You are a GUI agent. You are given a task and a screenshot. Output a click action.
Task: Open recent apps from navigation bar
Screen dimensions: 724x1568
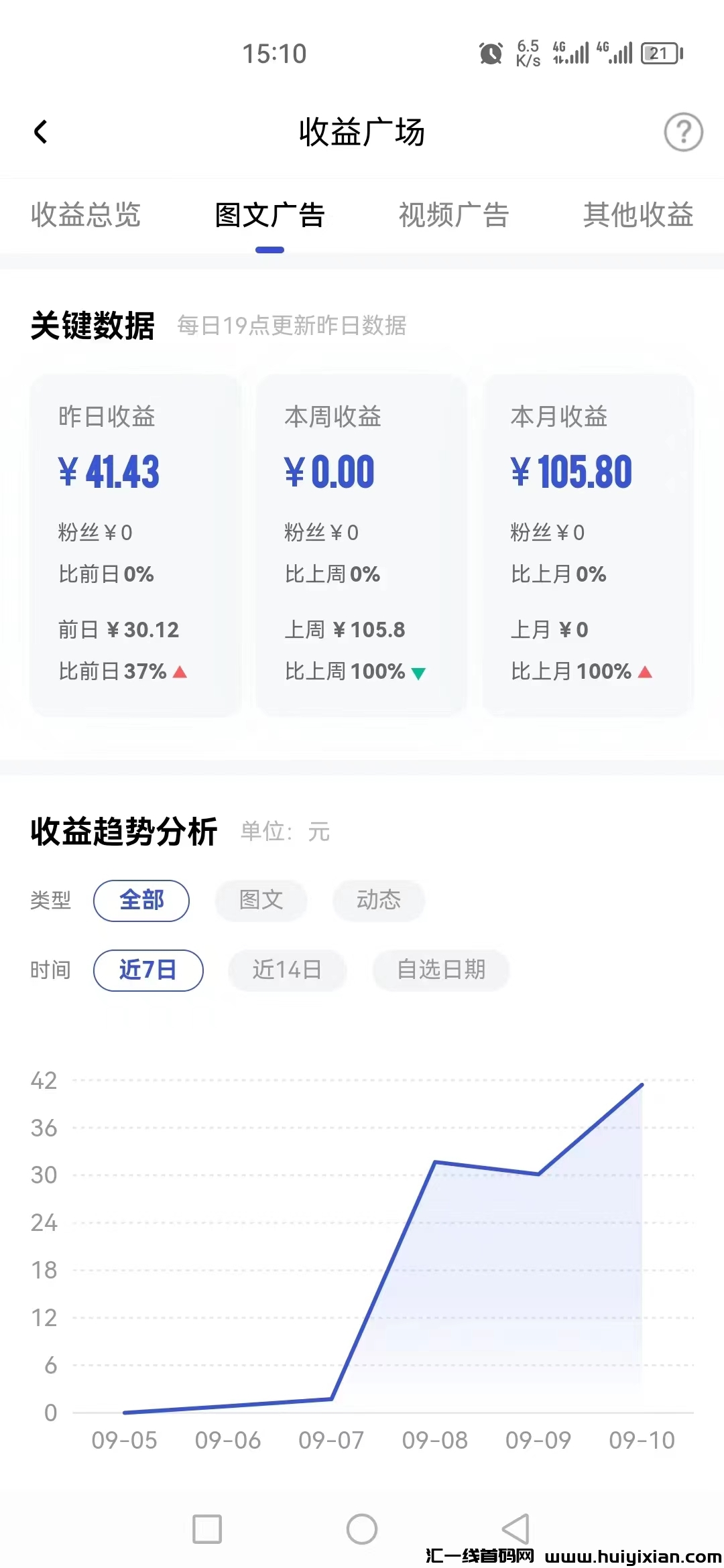coord(207,1529)
